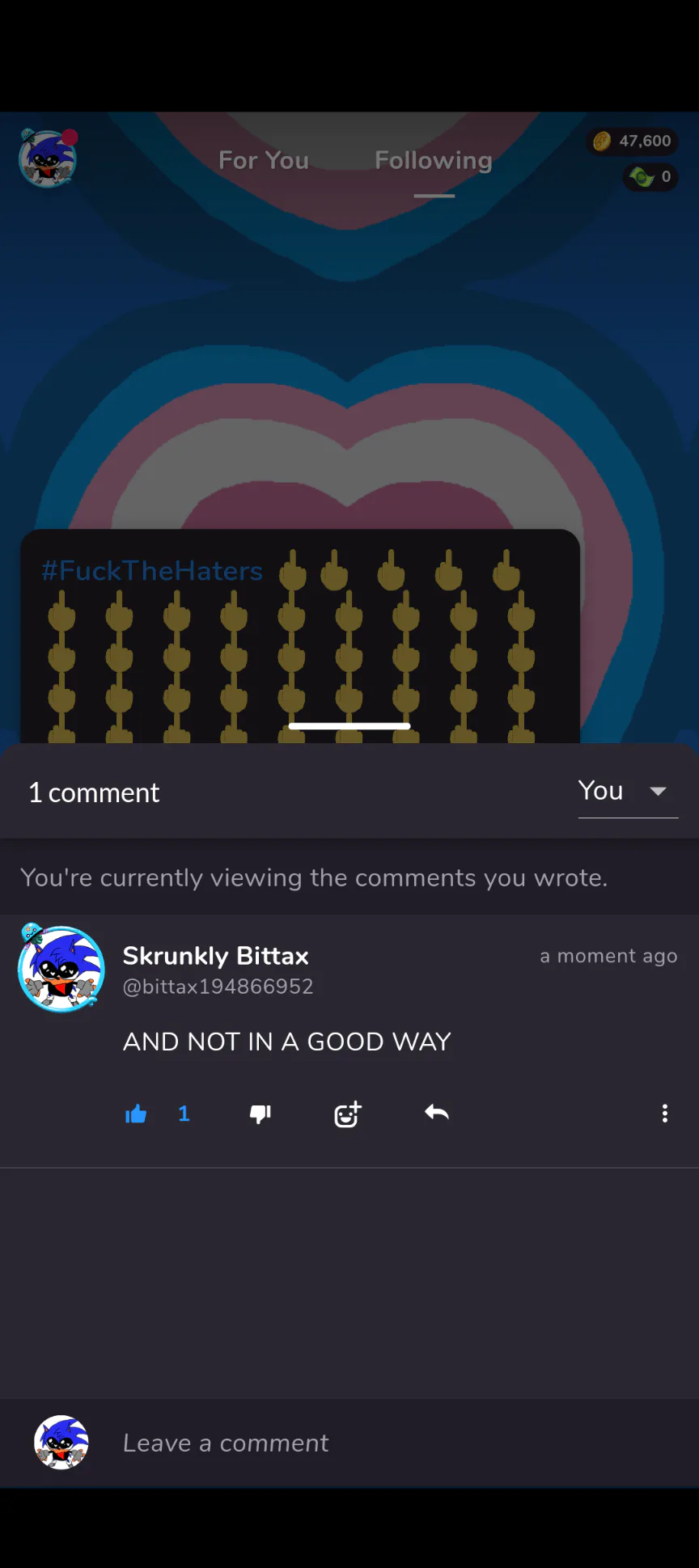Open the comment's three-dot options menu
The image size is (699, 1568).
pos(665,1114)
